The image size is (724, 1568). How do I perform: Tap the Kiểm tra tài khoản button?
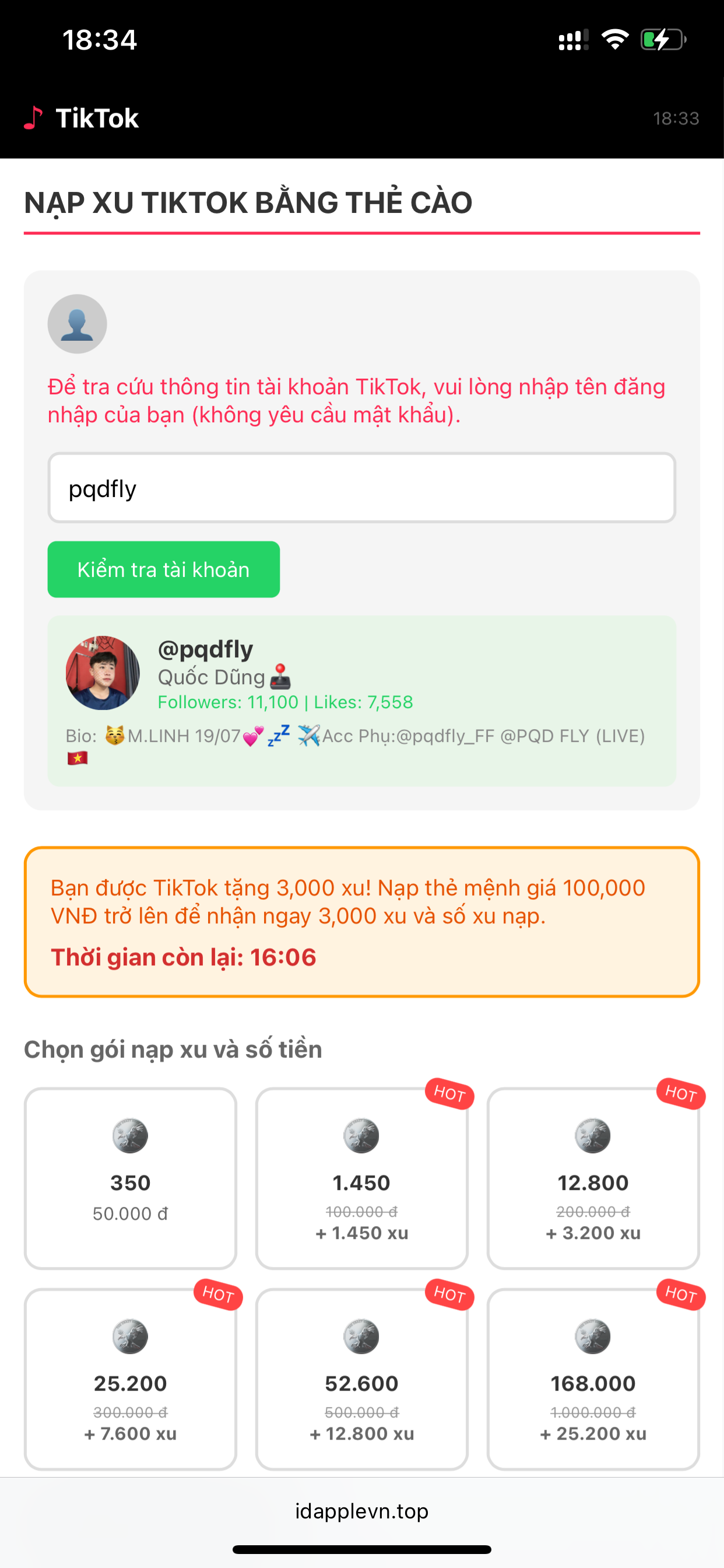[163, 569]
